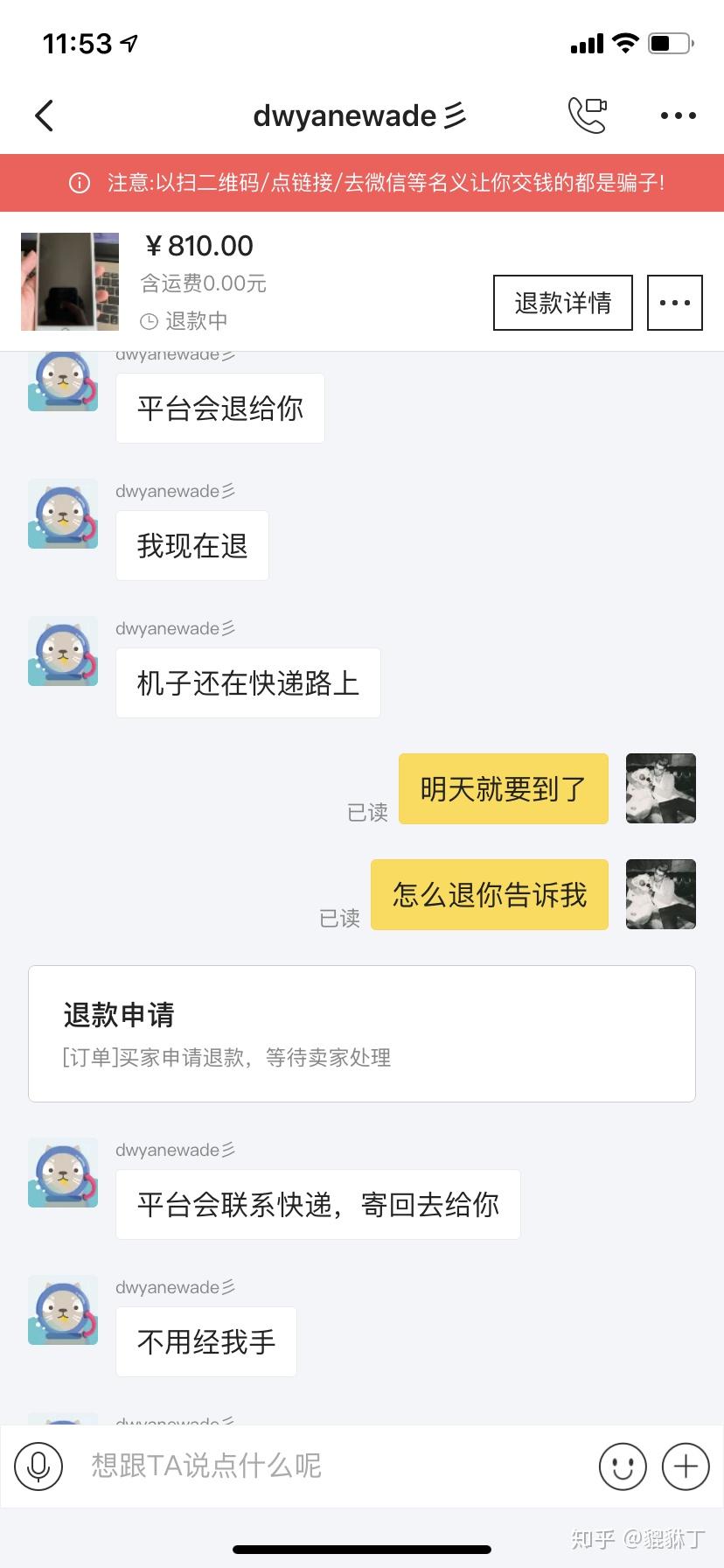Open more order options next to 退款详情
Screen dimensions: 724x1568
(x=674, y=303)
